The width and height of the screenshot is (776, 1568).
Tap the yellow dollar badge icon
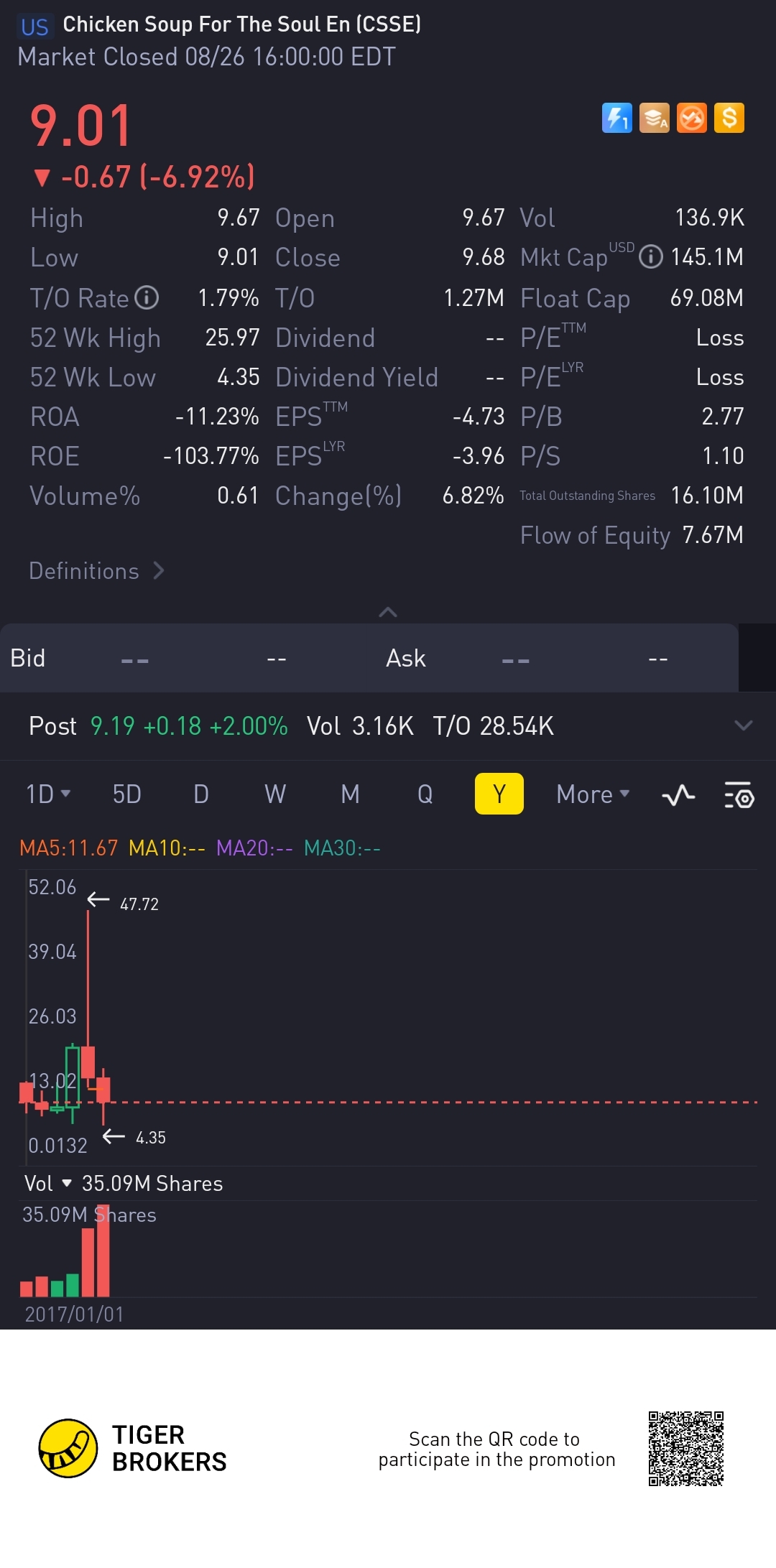pos(729,118)
